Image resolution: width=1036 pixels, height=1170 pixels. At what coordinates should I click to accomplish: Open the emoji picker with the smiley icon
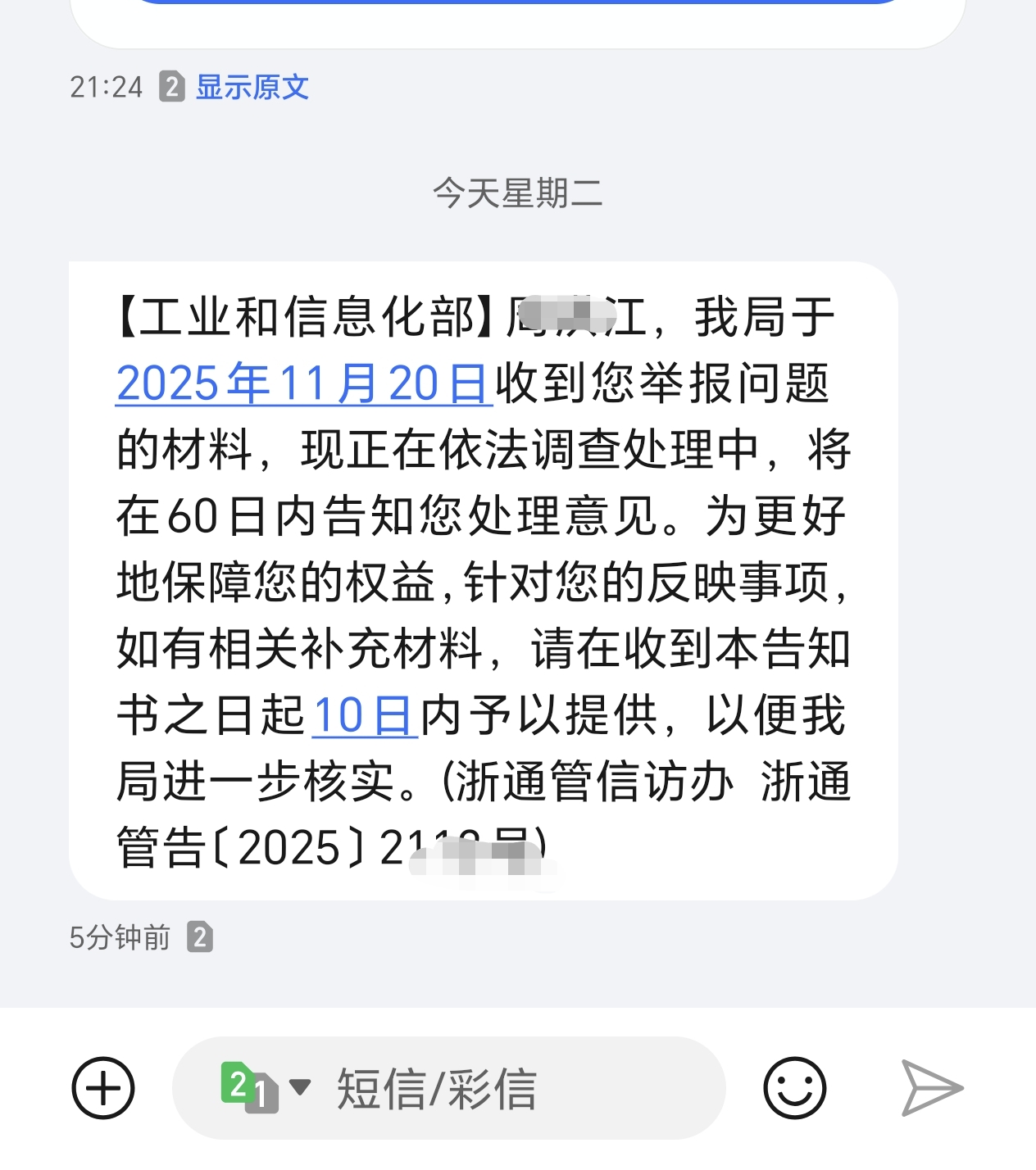(796, 1086)
